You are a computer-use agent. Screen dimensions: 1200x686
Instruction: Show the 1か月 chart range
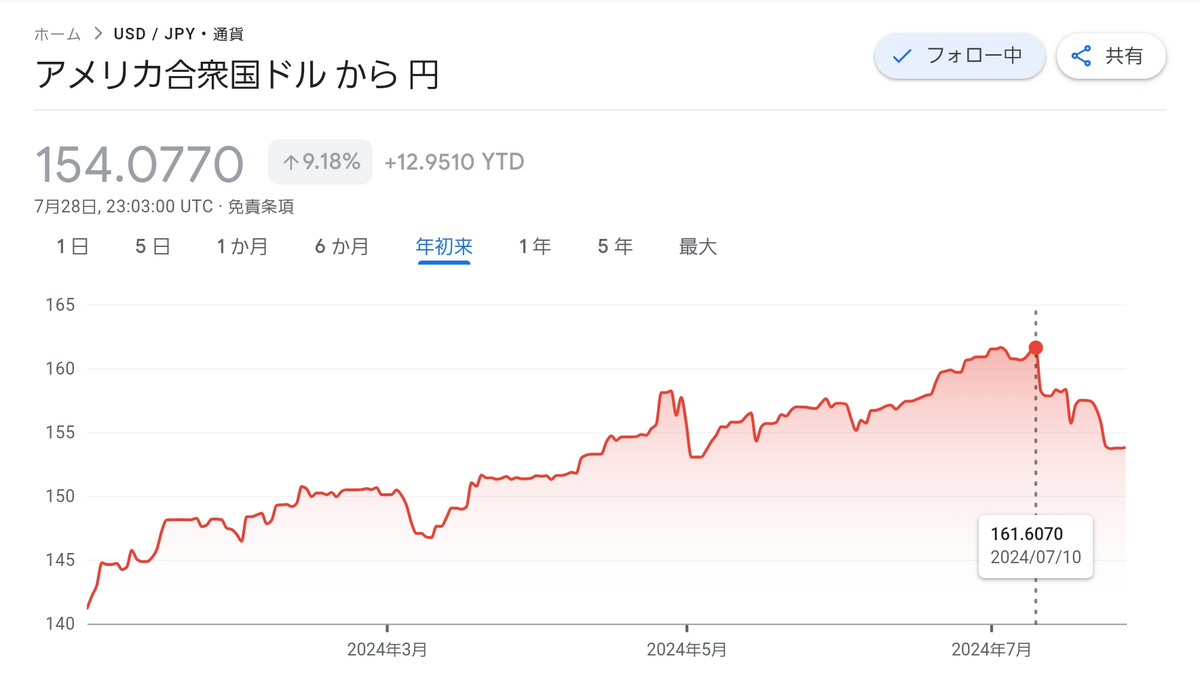[x=242, y=246]
